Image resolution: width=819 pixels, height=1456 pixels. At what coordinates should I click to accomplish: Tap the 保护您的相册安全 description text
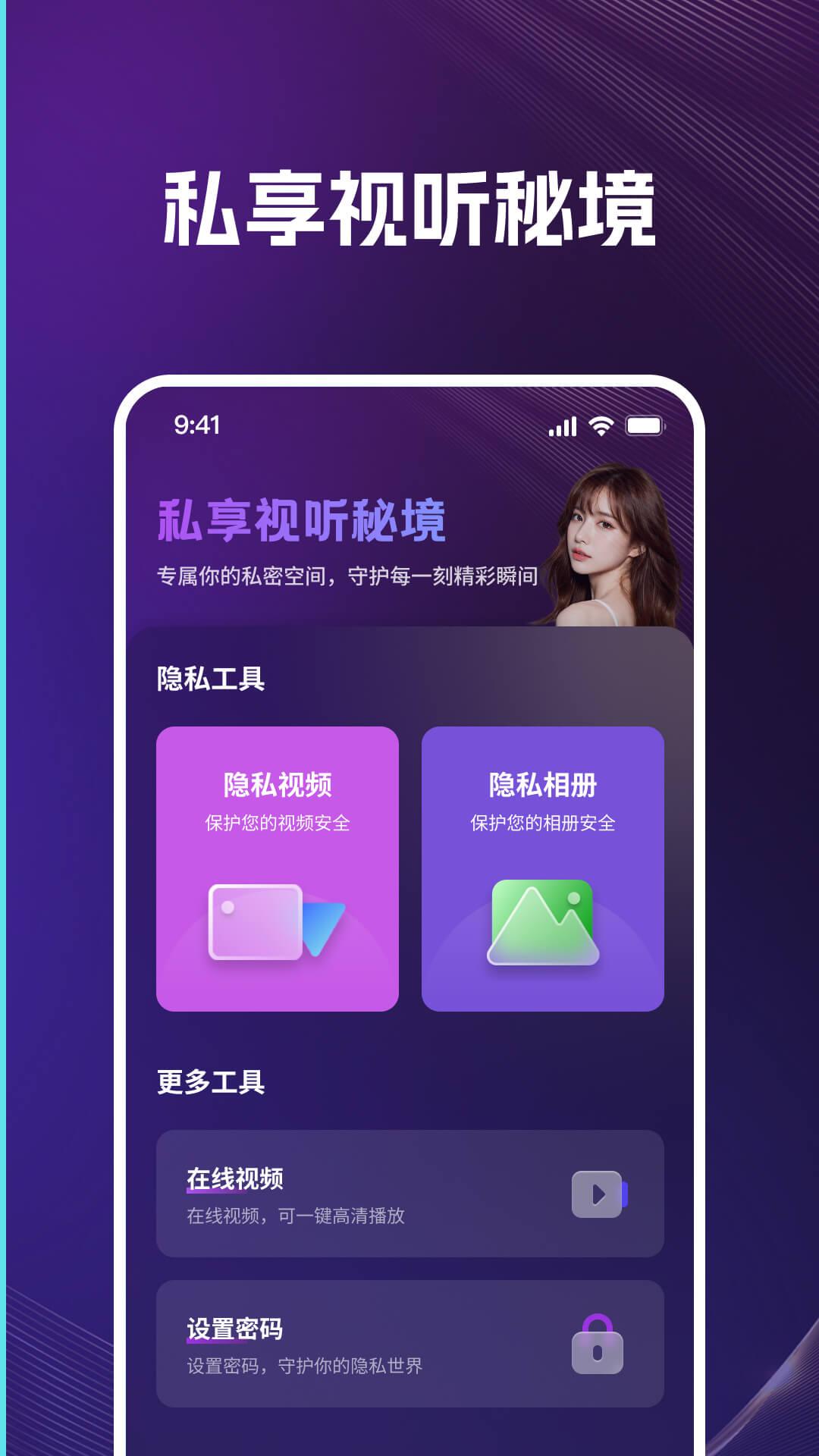(x=542, y=824)
